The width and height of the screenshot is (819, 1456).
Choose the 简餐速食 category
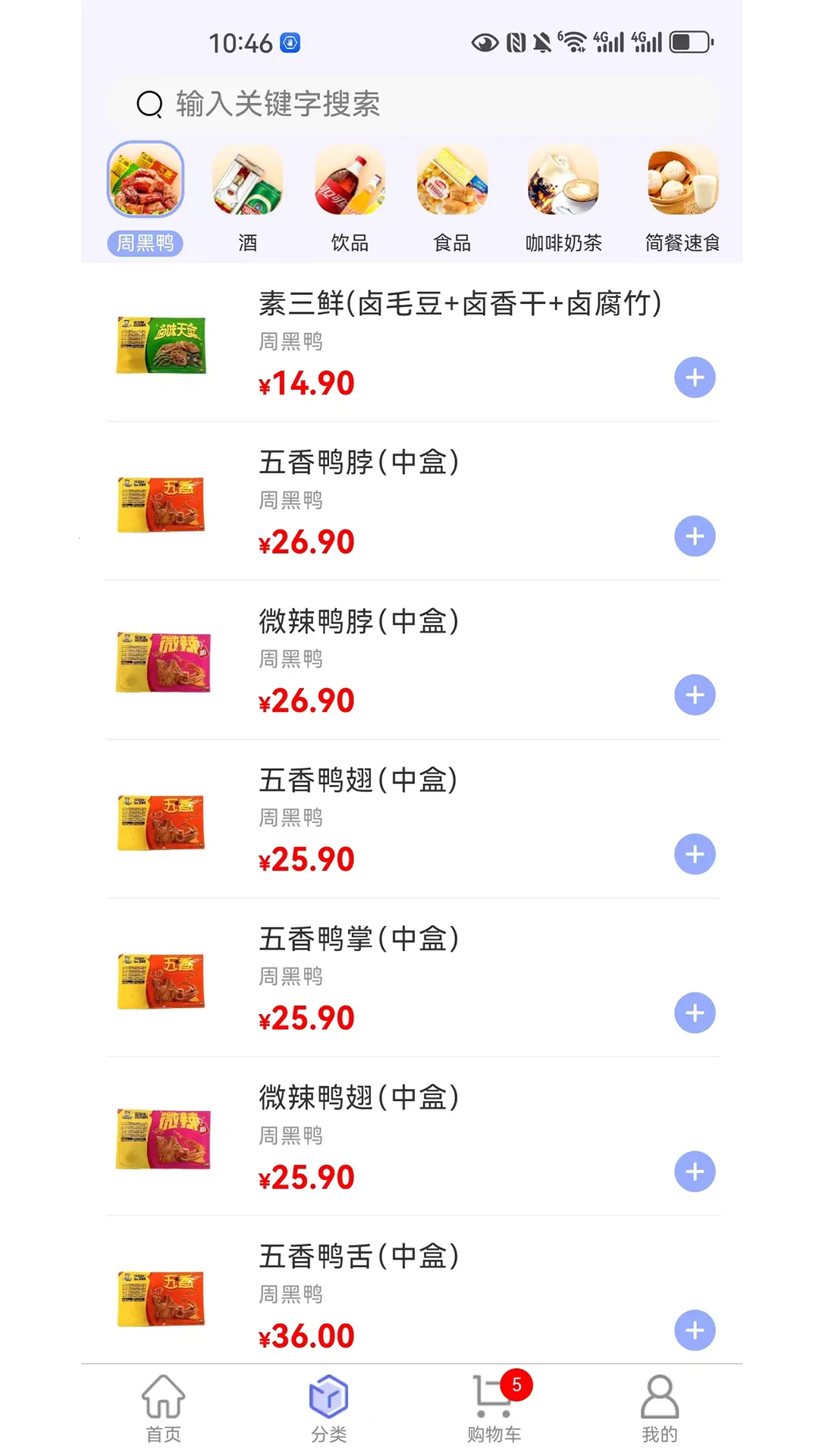point(682,199)
